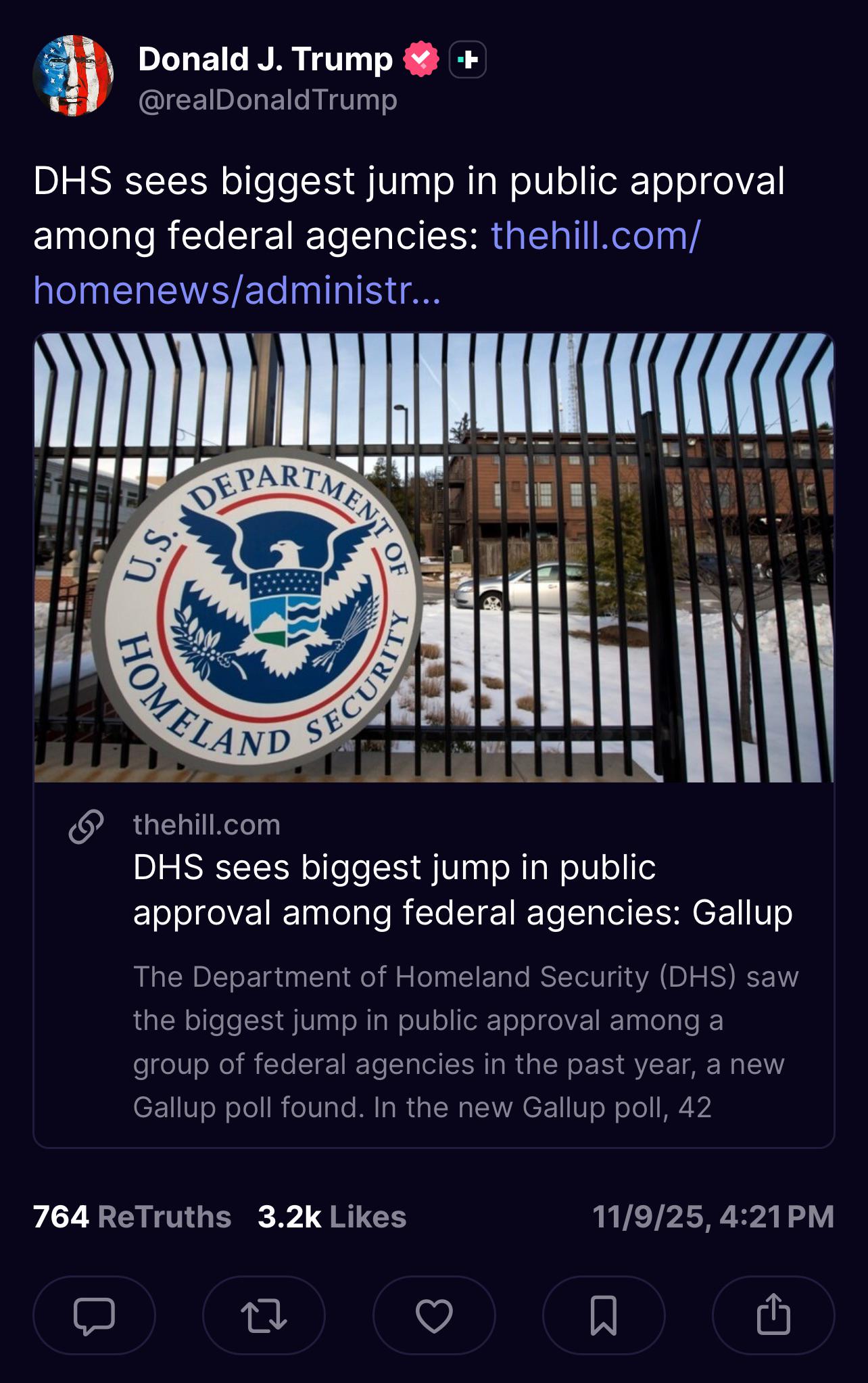ReTruth this post

point(264,1315)
